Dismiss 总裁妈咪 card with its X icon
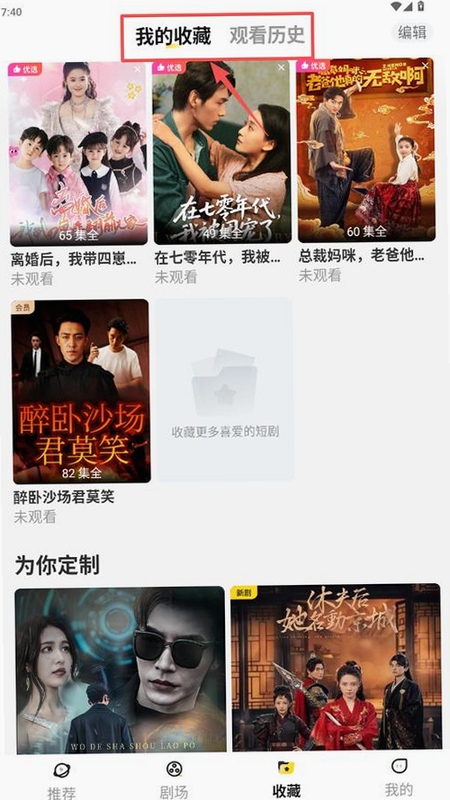The height and width of the screenshot is (800, 450). coord(425,66)
